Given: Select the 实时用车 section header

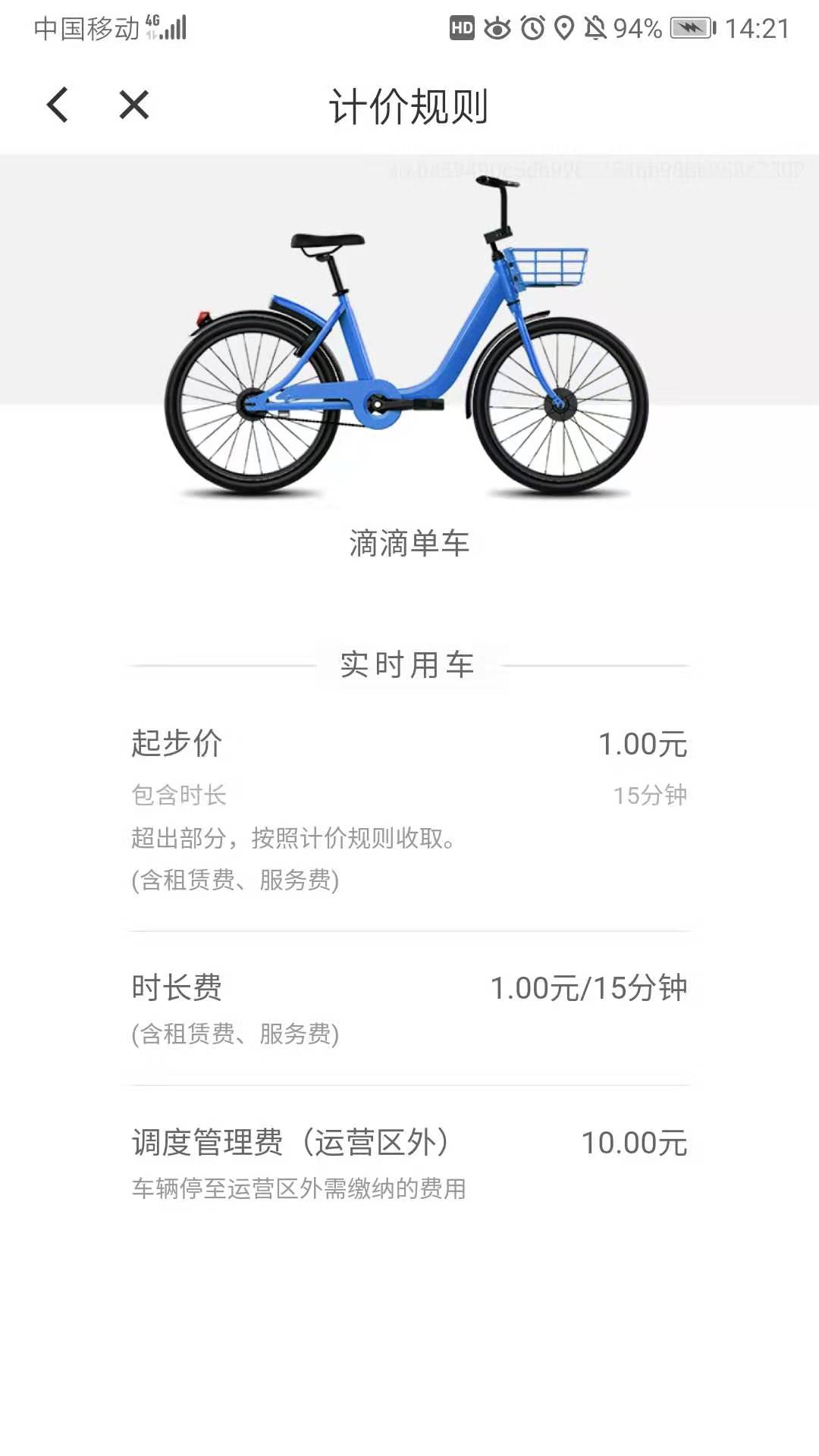Looking at the screenshot, I should coord(409,665).
